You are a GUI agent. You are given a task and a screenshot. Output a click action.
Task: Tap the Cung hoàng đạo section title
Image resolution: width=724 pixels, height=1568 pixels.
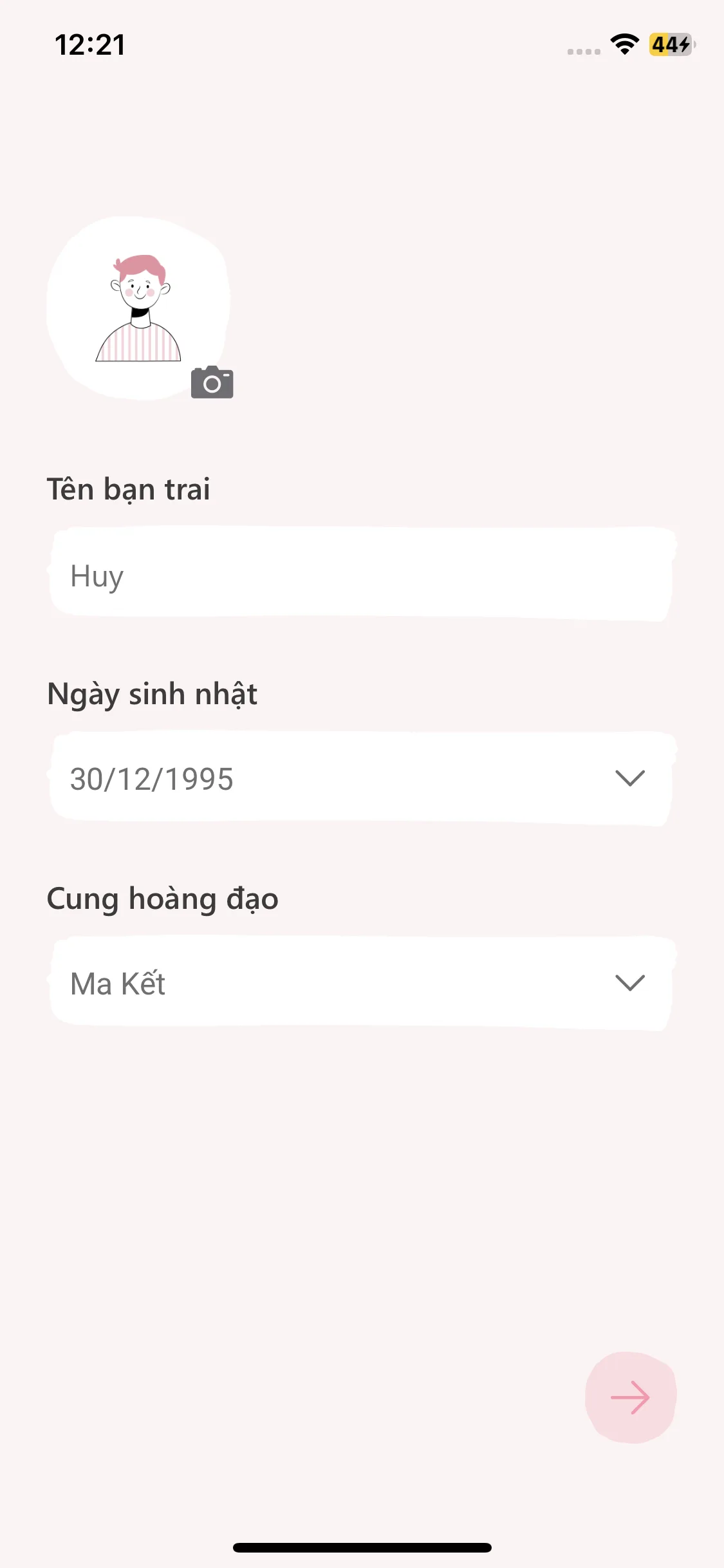161,899
